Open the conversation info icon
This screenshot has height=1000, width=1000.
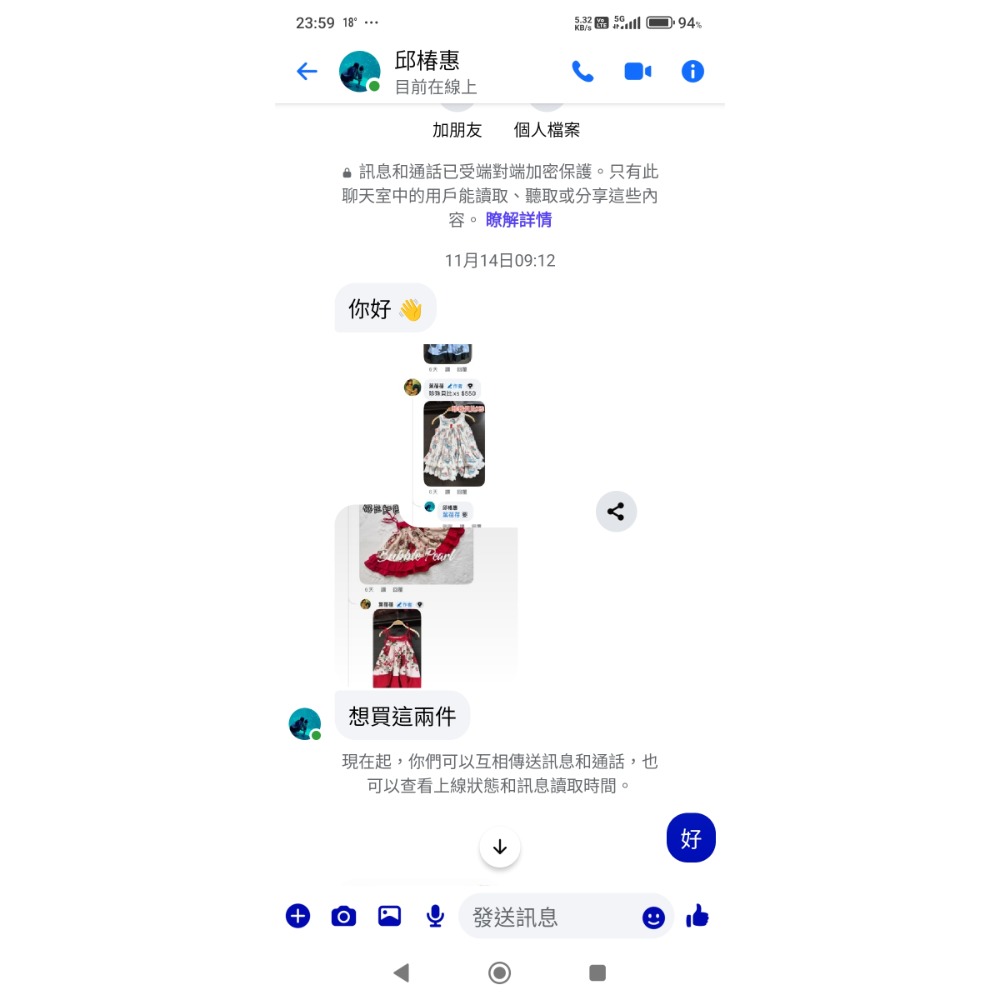click(692, 71)
